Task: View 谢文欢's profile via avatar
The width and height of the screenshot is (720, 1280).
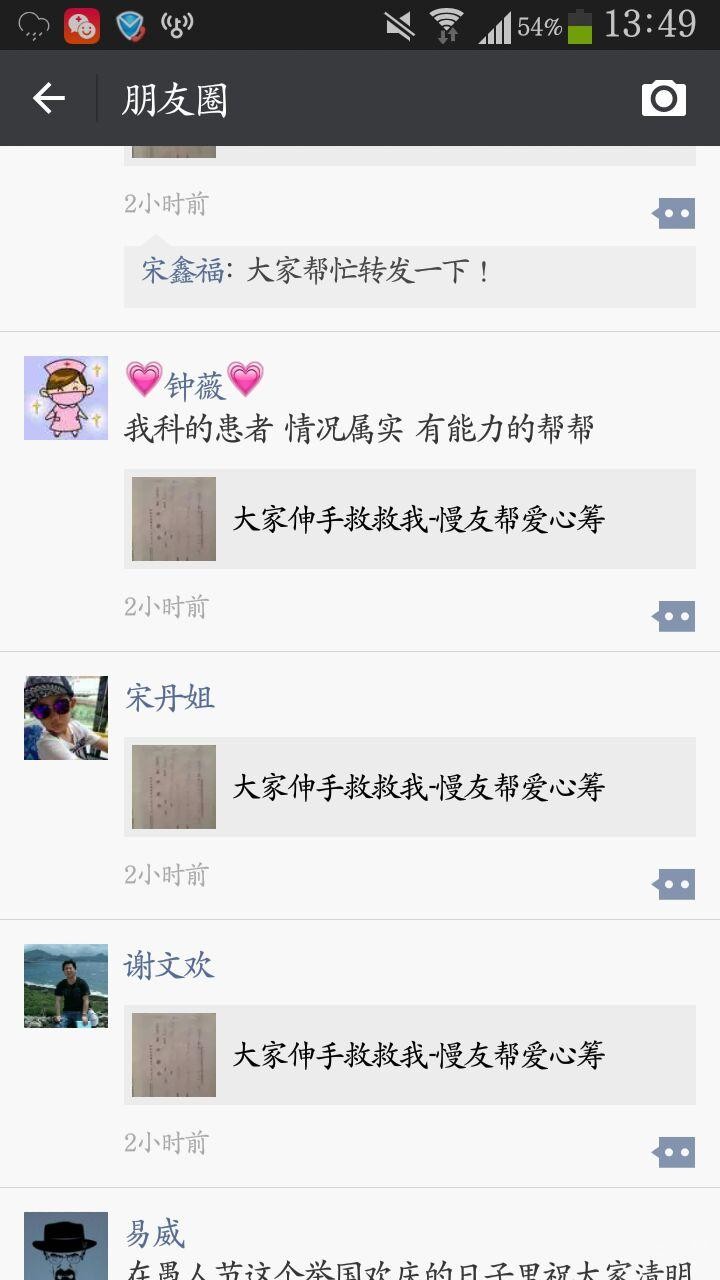Action: (66, 986)
